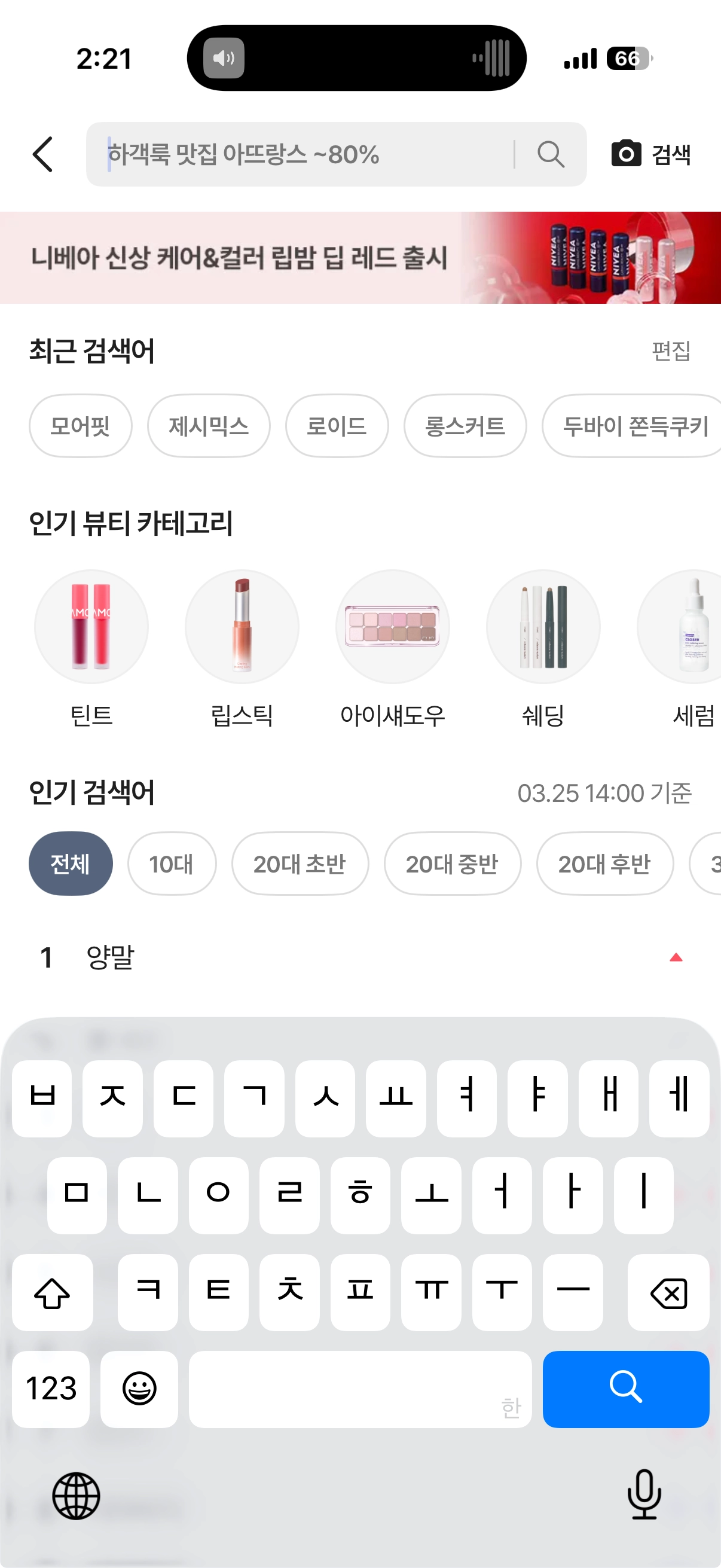Open the 틴트 beauty category
Screen dimensions: 721x1568
pos(91,627)
